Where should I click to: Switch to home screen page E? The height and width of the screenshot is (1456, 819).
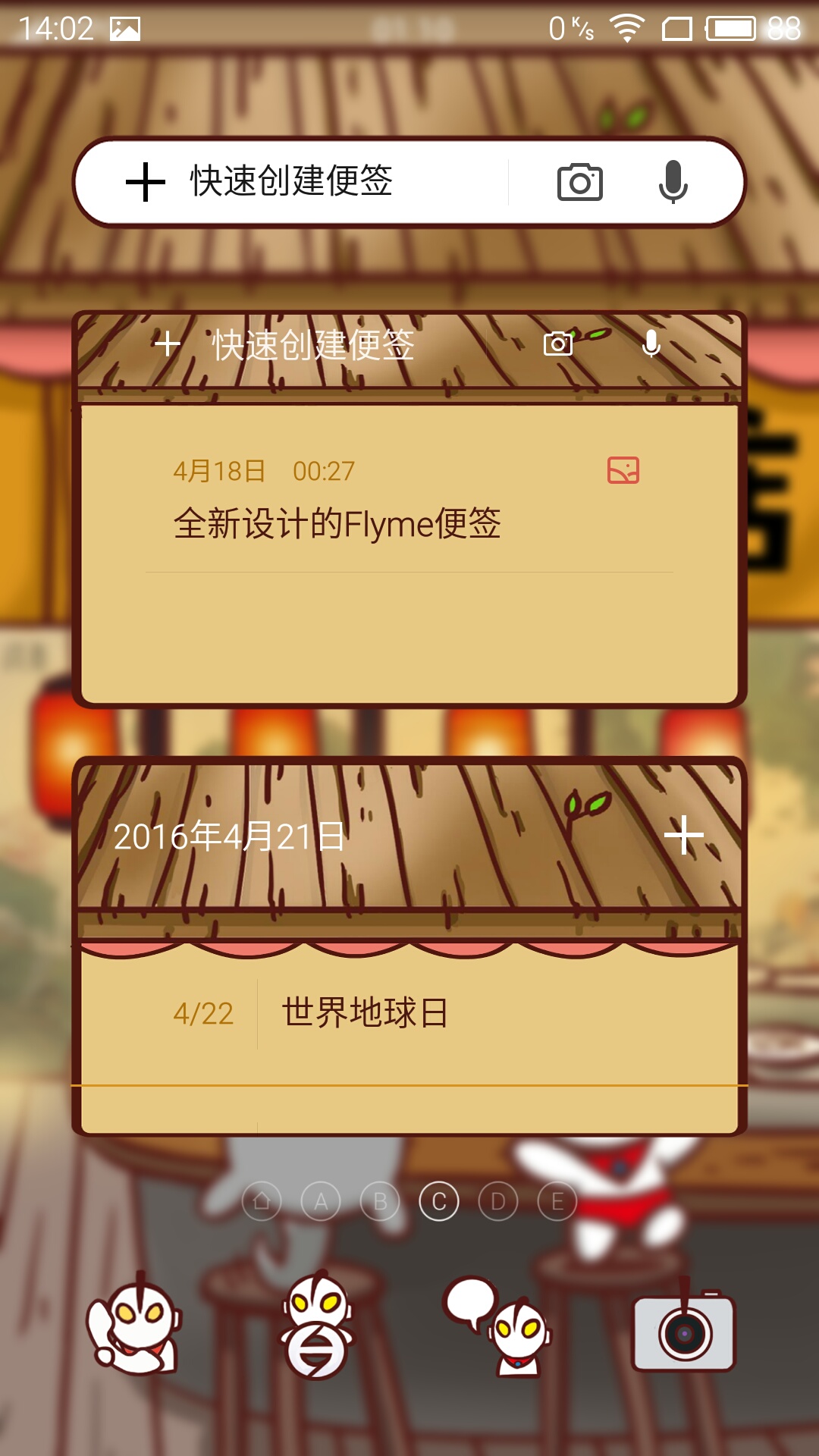point(557,1202)
